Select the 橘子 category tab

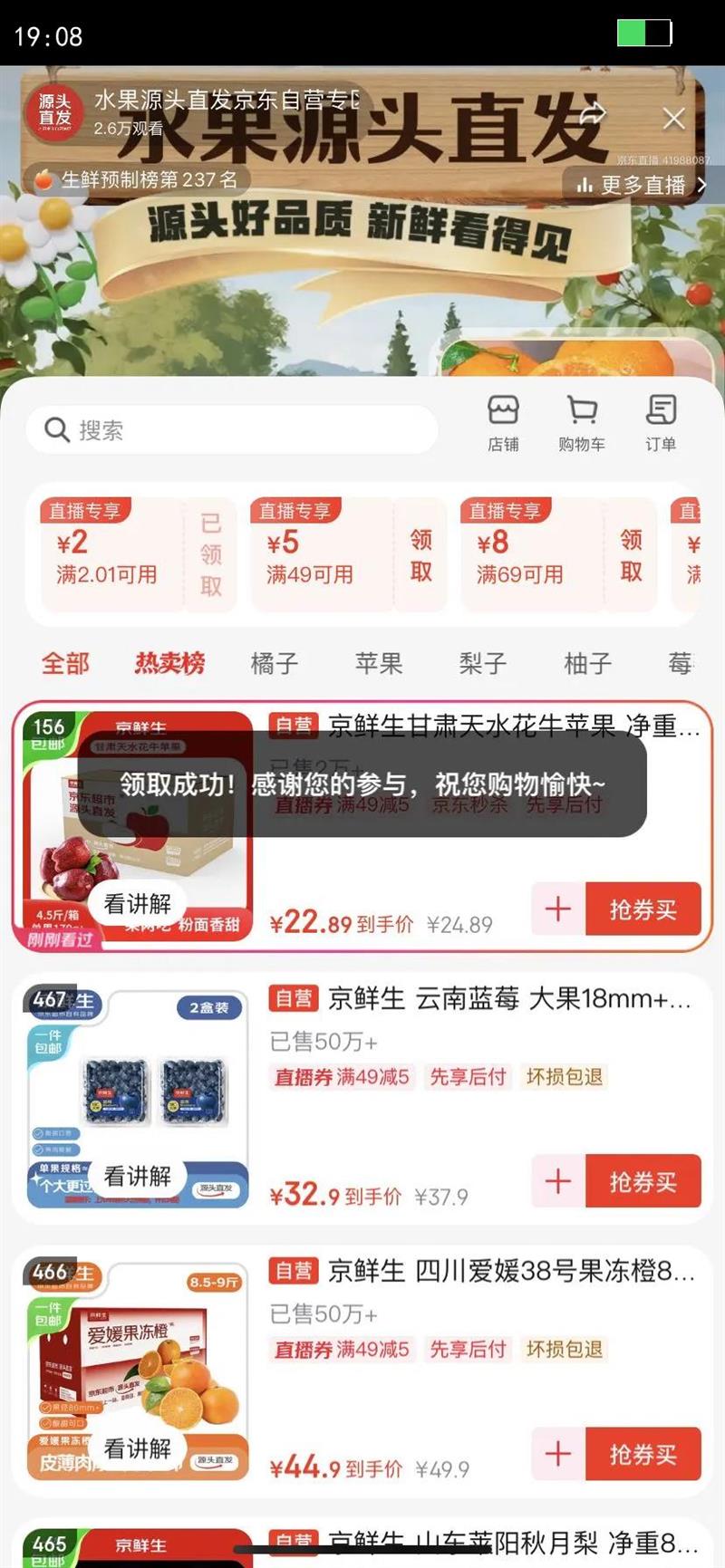click(x=274, y=663)
